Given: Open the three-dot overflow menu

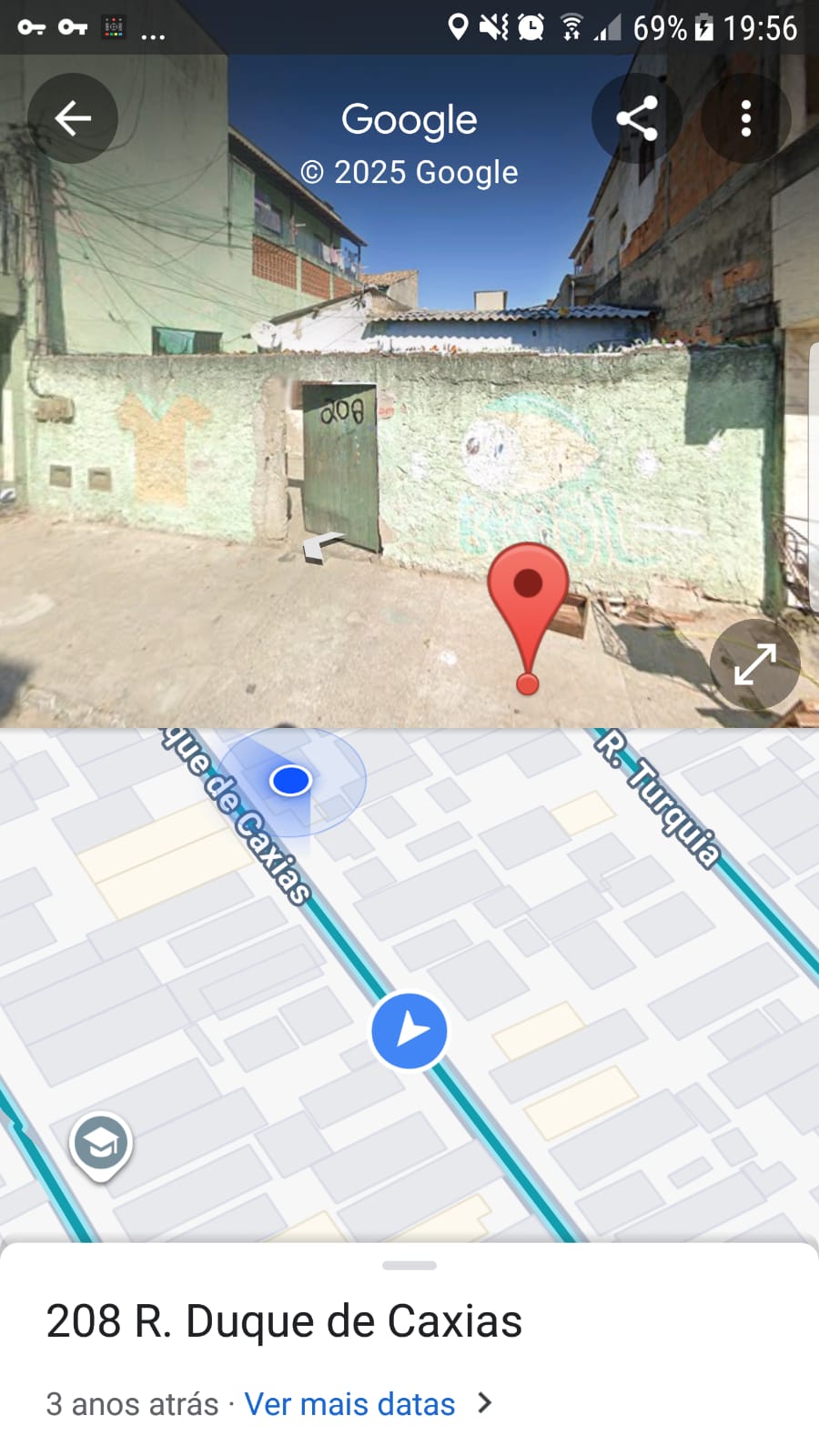Looking at the screenshot, I should point(746,118).
